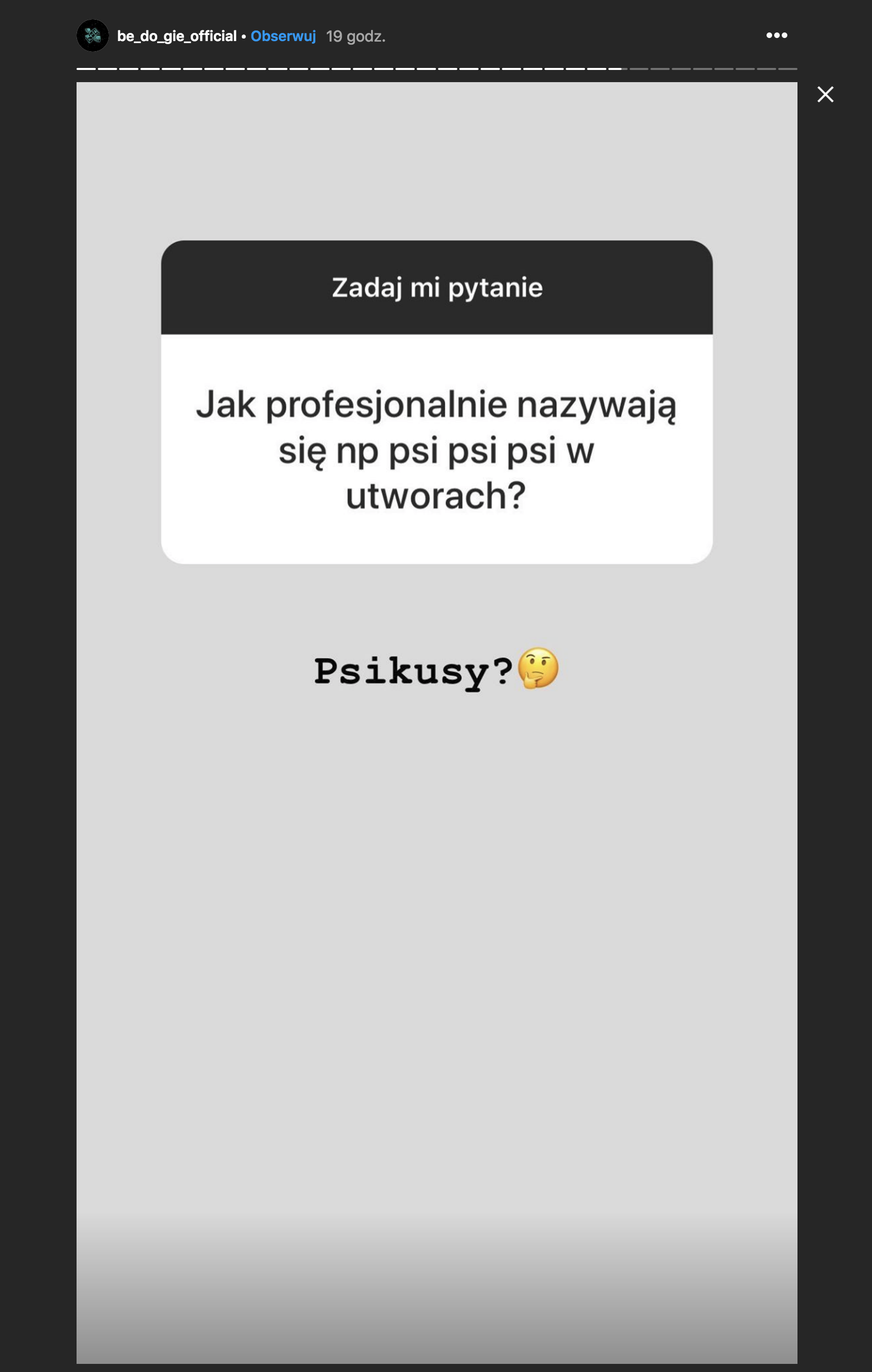872x1372 pixels.
Task: Open the be_do_gie_official username link
Action: [x=176, y=37]
